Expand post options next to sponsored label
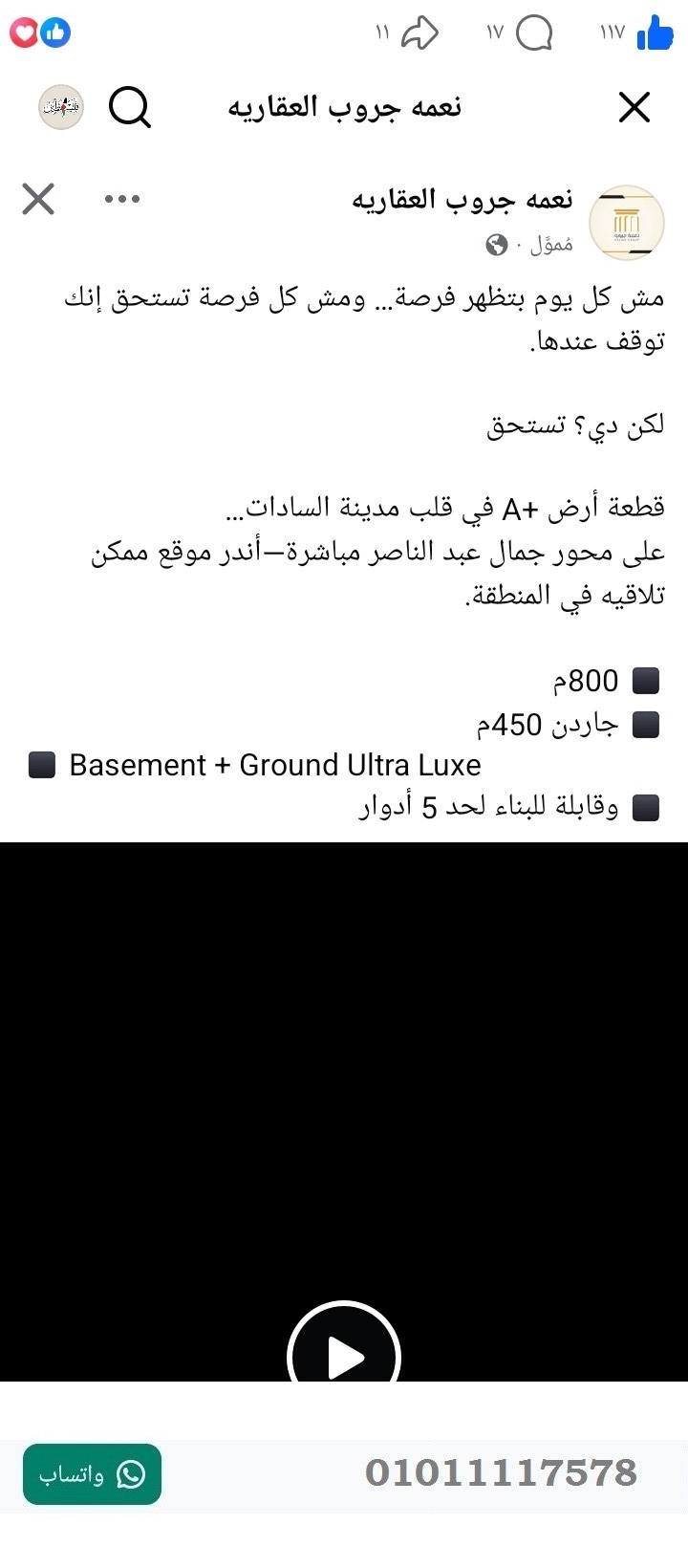Screen dimensions: 688x1568 121,198
